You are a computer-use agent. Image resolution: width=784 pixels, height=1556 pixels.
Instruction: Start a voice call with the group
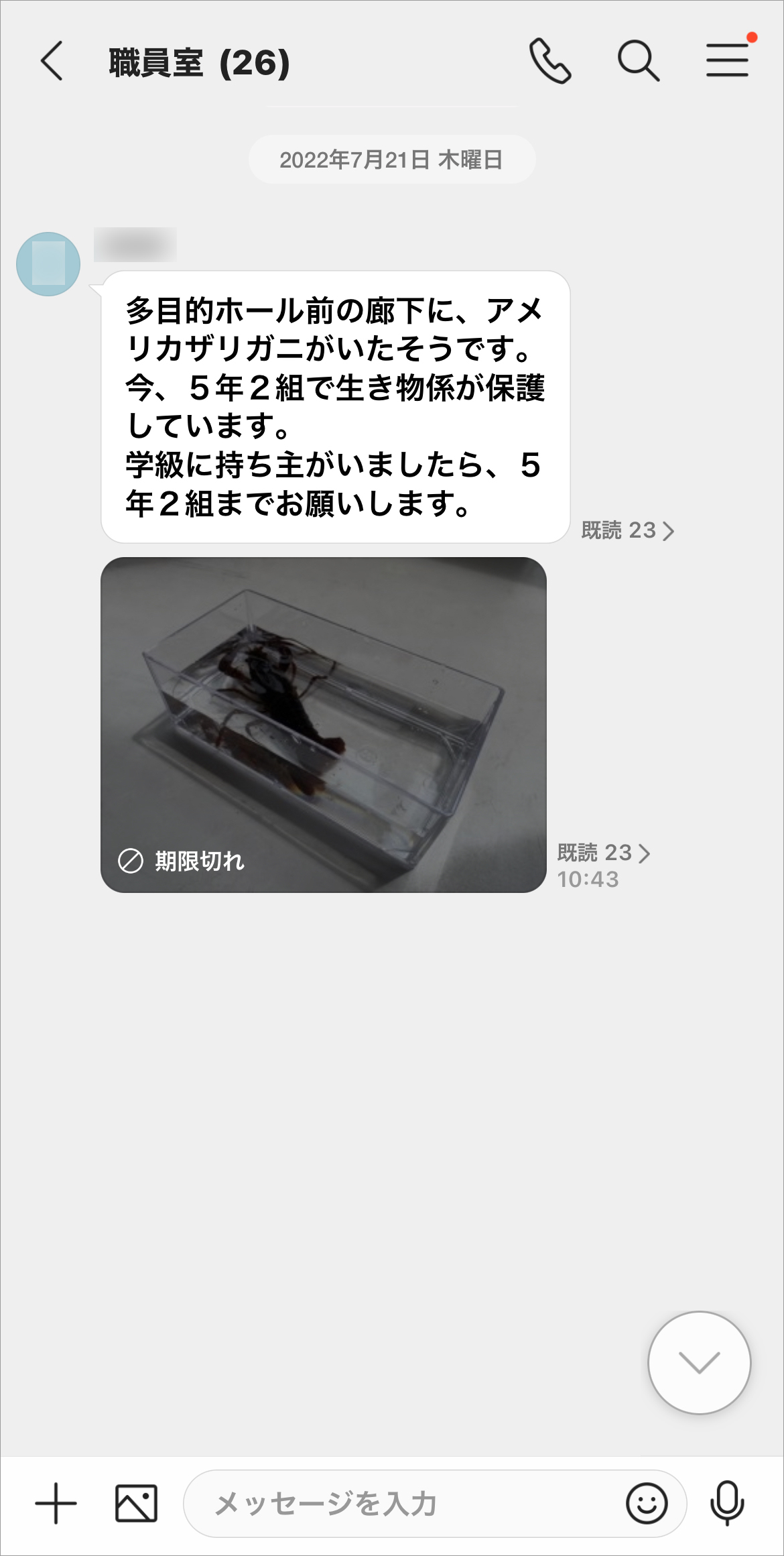coord(550,62)
